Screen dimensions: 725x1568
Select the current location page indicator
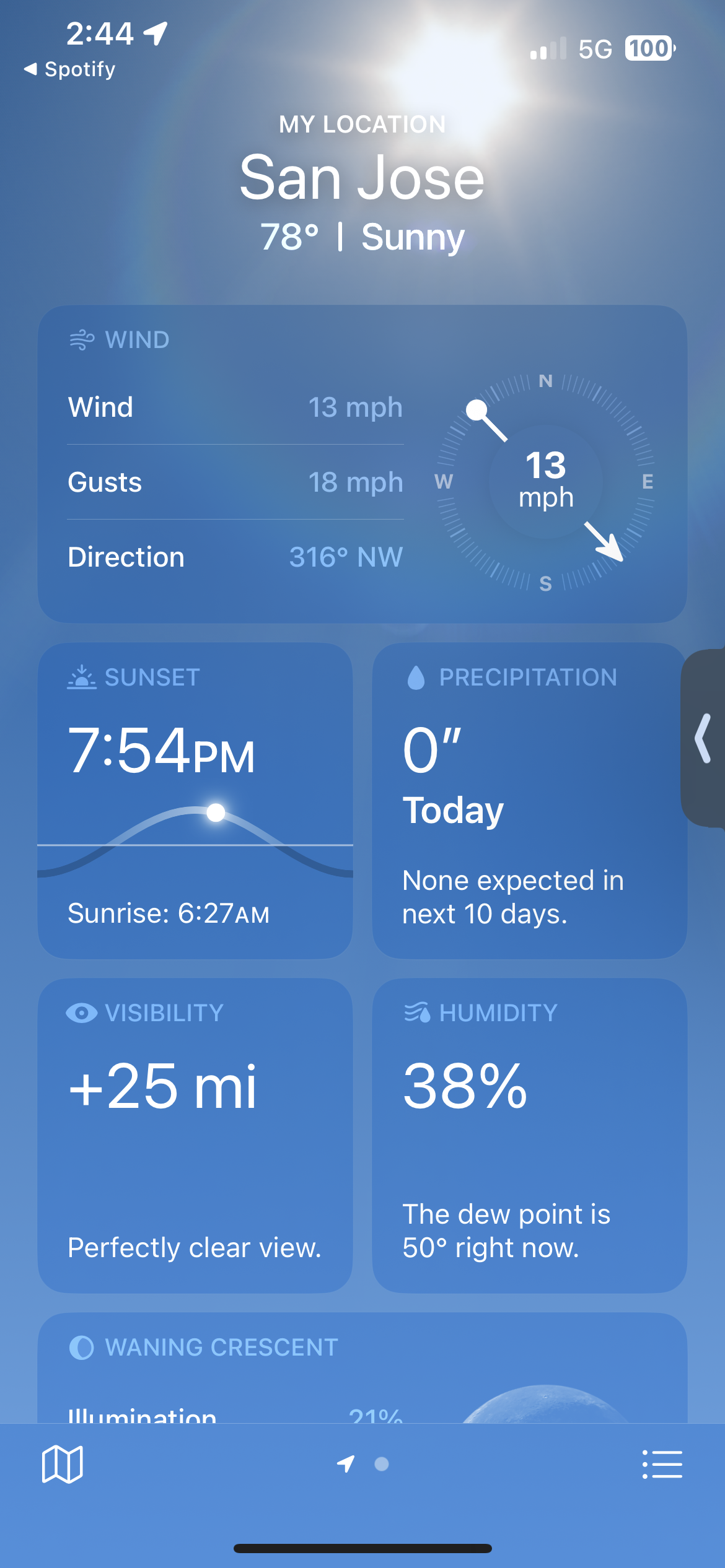coord(346,1464)
